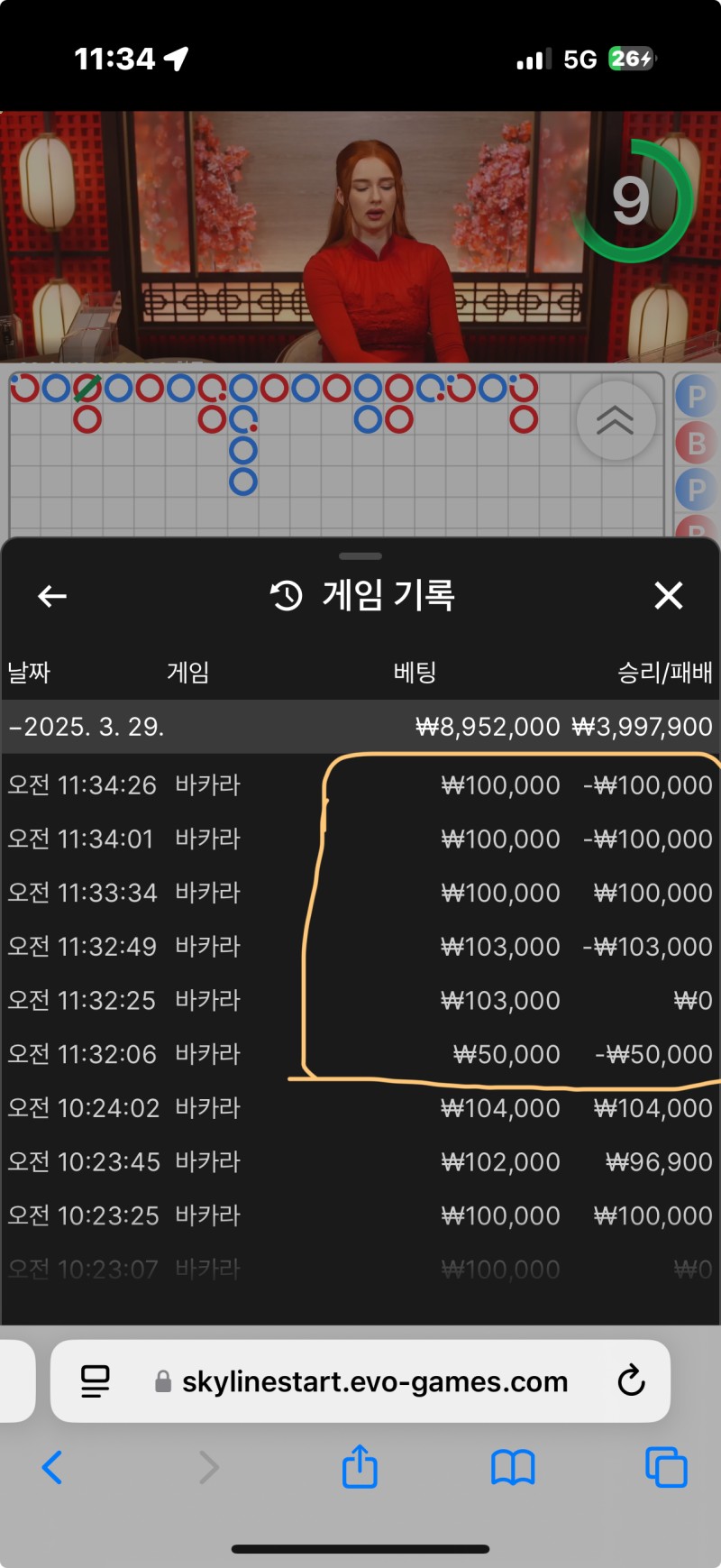Go back in Safari browser history
This screenshot has height=1568, width=721.
52,1467
